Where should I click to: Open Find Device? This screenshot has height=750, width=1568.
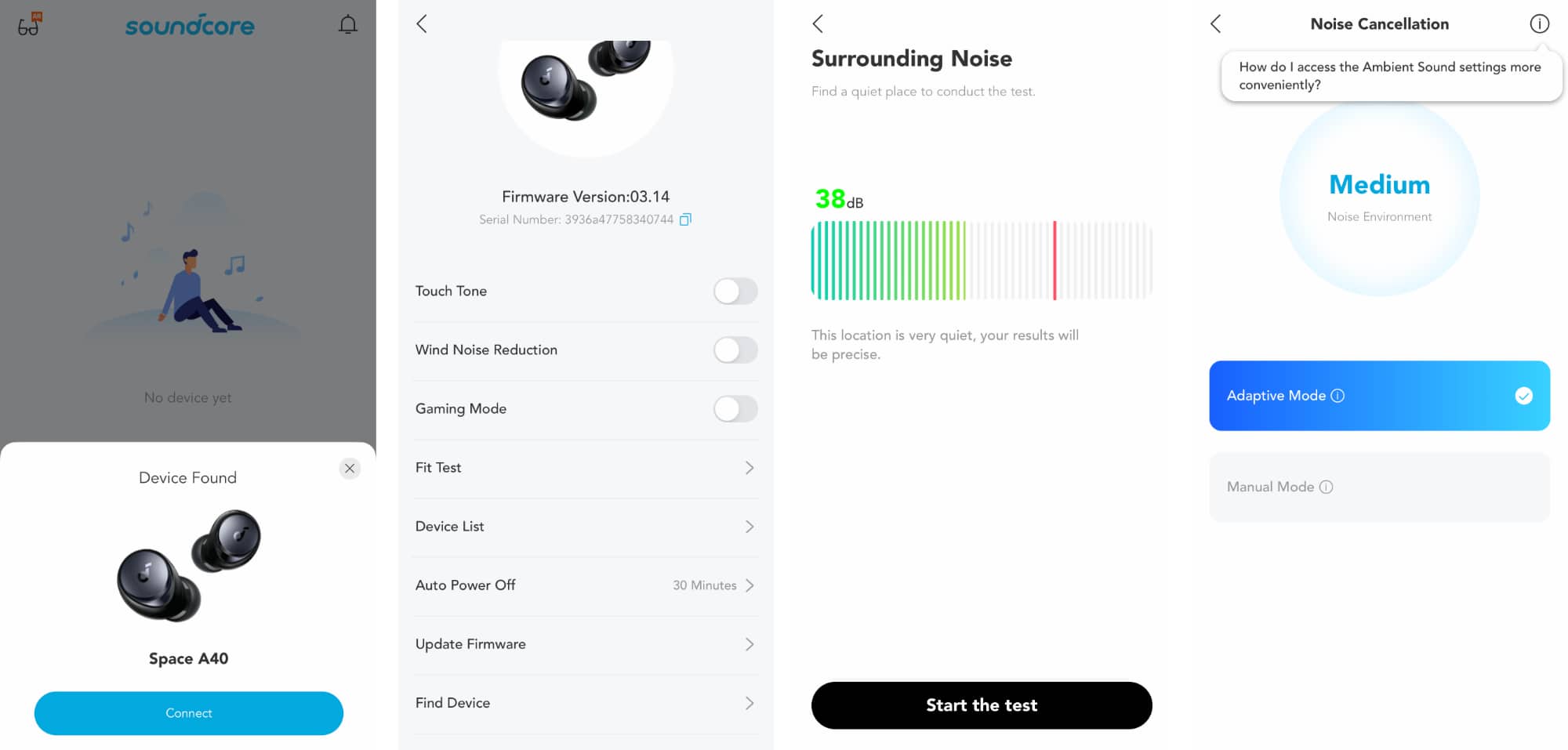click(585, 703)
